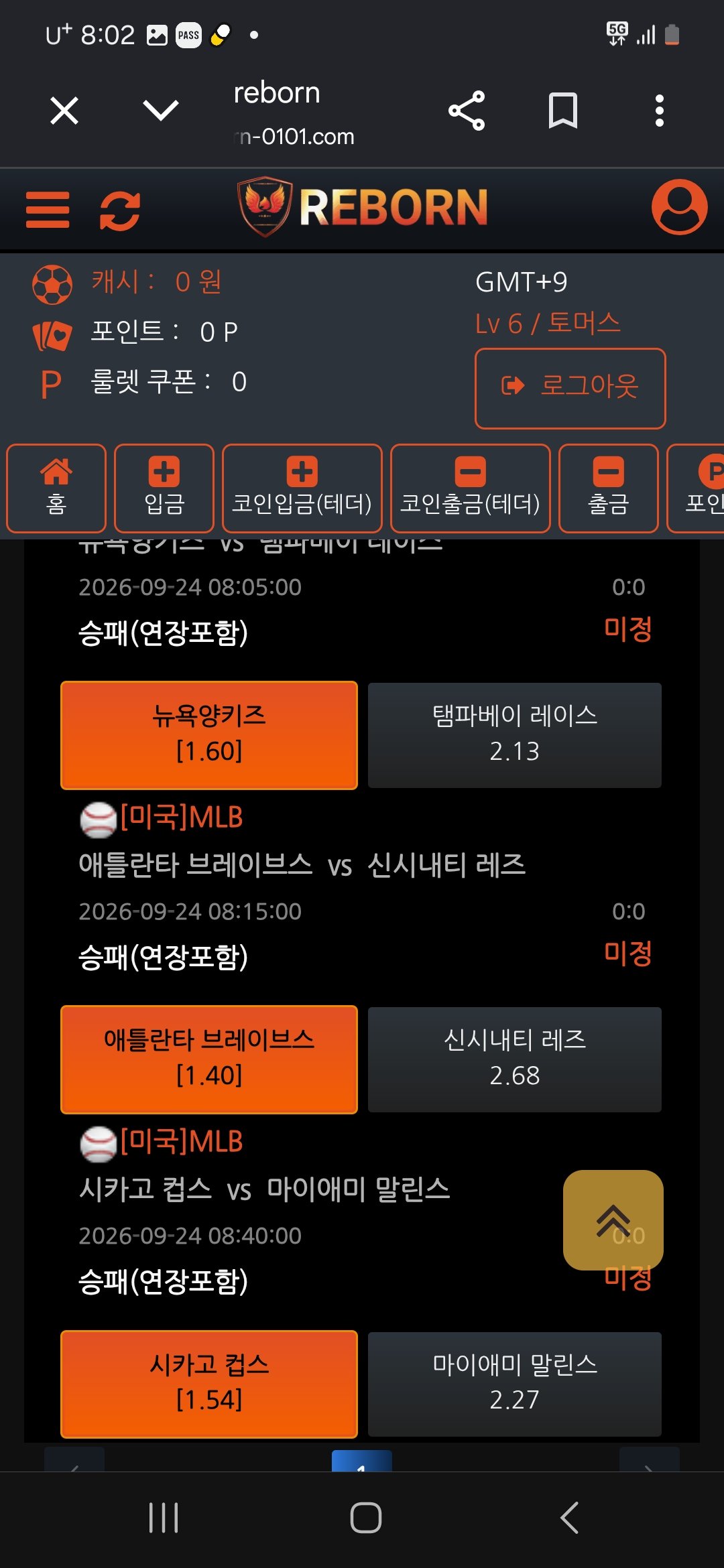This screenshot has width=724, height=1568.
Task: Go back with the system back button
Action: pyautogui.click(x=569, y=1518)
